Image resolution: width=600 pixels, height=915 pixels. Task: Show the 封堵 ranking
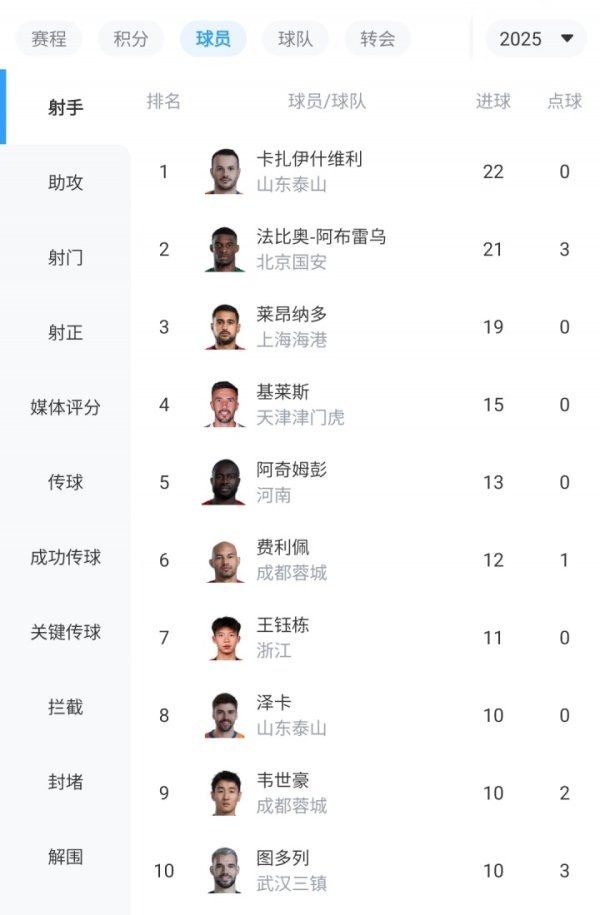[65, 782]
